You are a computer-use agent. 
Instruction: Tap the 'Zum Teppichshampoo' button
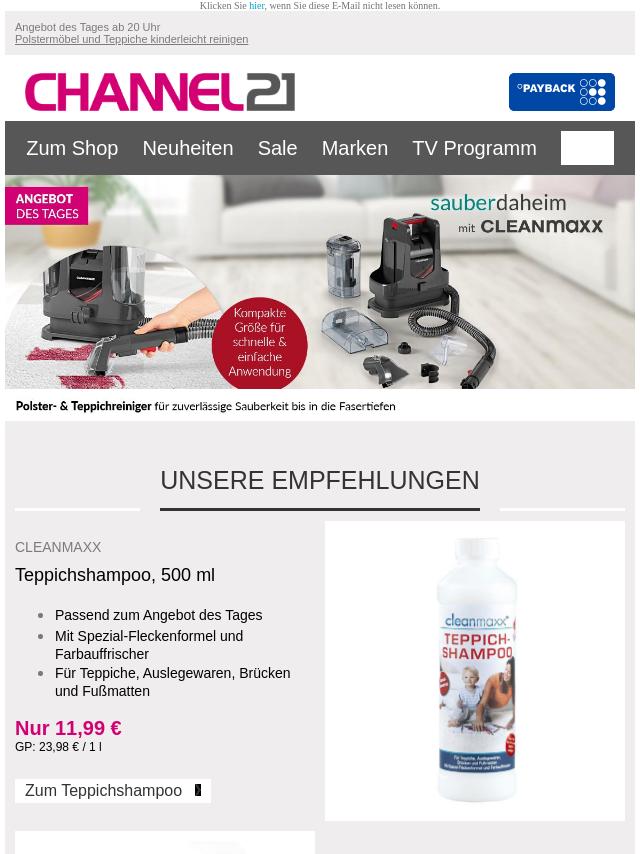click(x=112, y=791)
